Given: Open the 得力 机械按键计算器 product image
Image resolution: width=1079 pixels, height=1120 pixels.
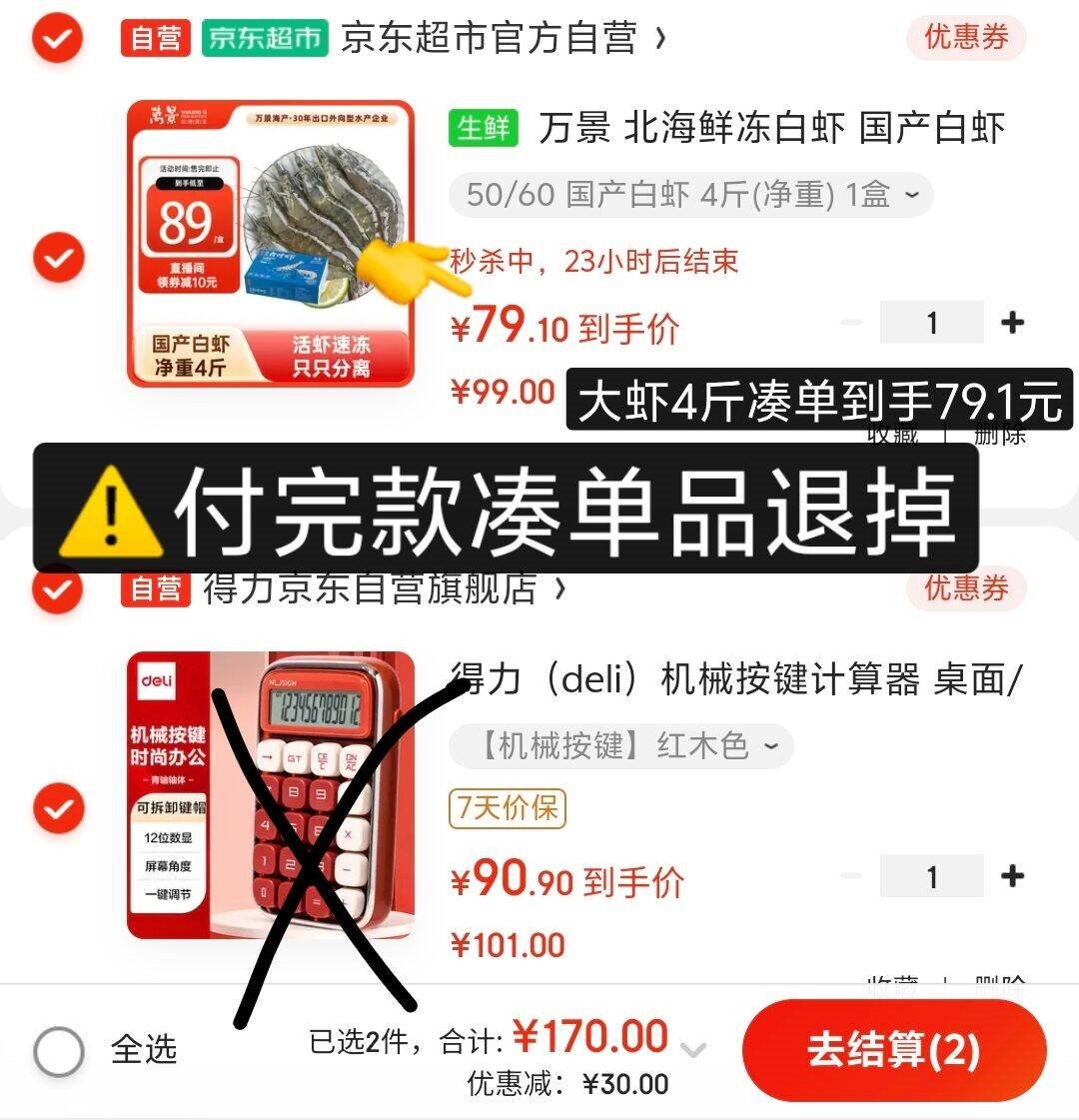Looking at the screenshot, I should [270, 795].
